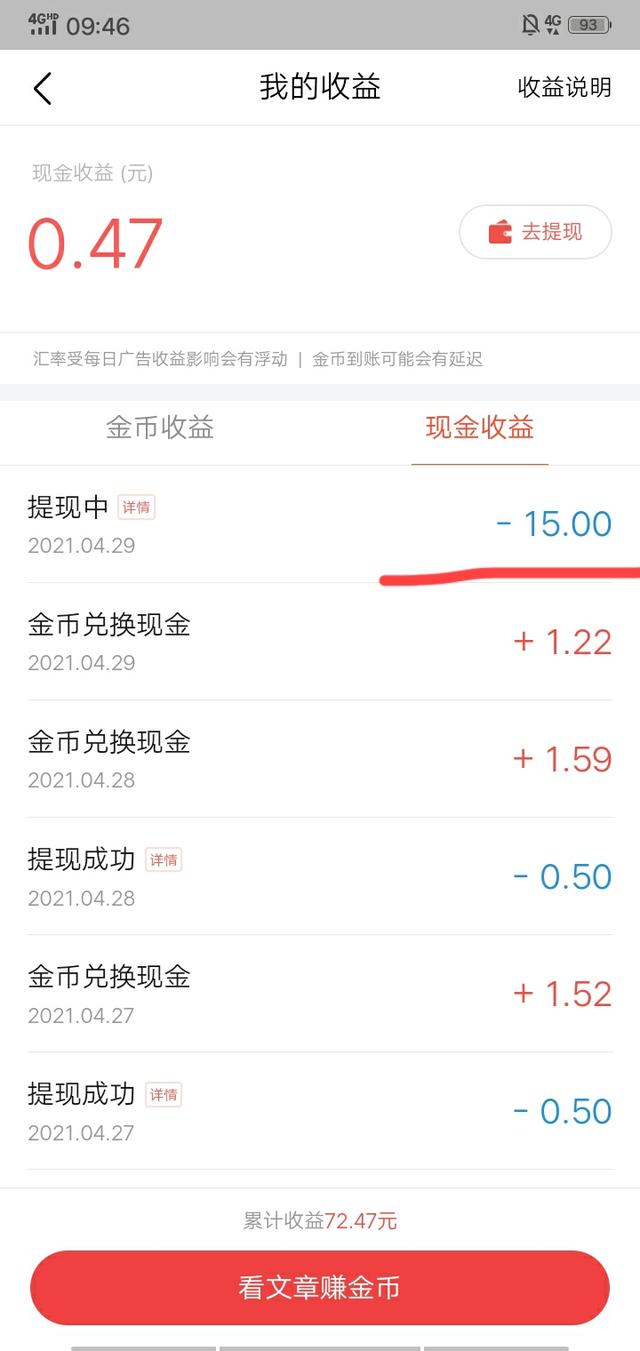Tap 看文章赚金币 to earn coins
640x1351 pixels.
pyautogui.click(x=320, y=1288)
